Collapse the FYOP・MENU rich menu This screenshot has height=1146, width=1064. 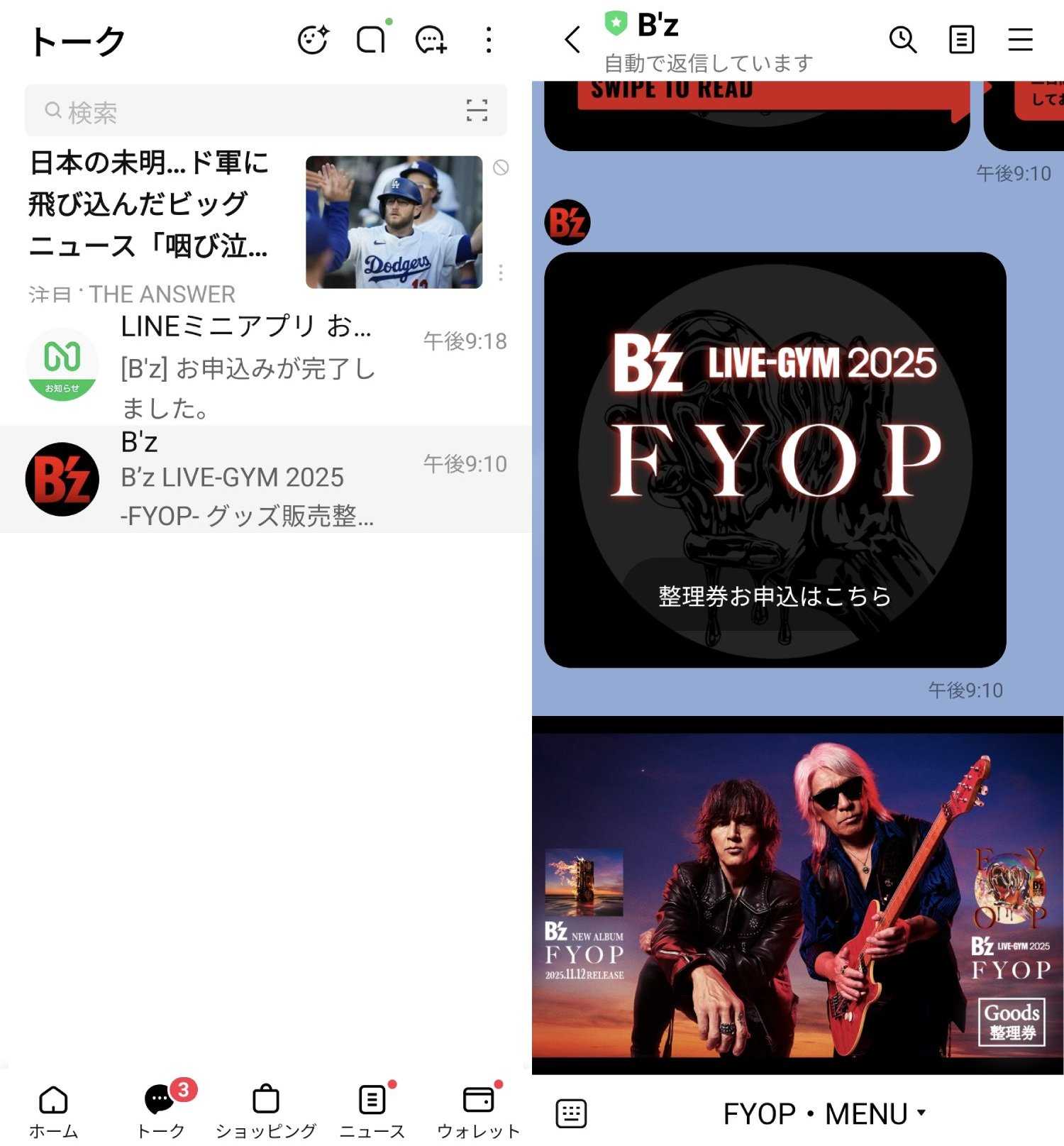(x=824, y=1113)
